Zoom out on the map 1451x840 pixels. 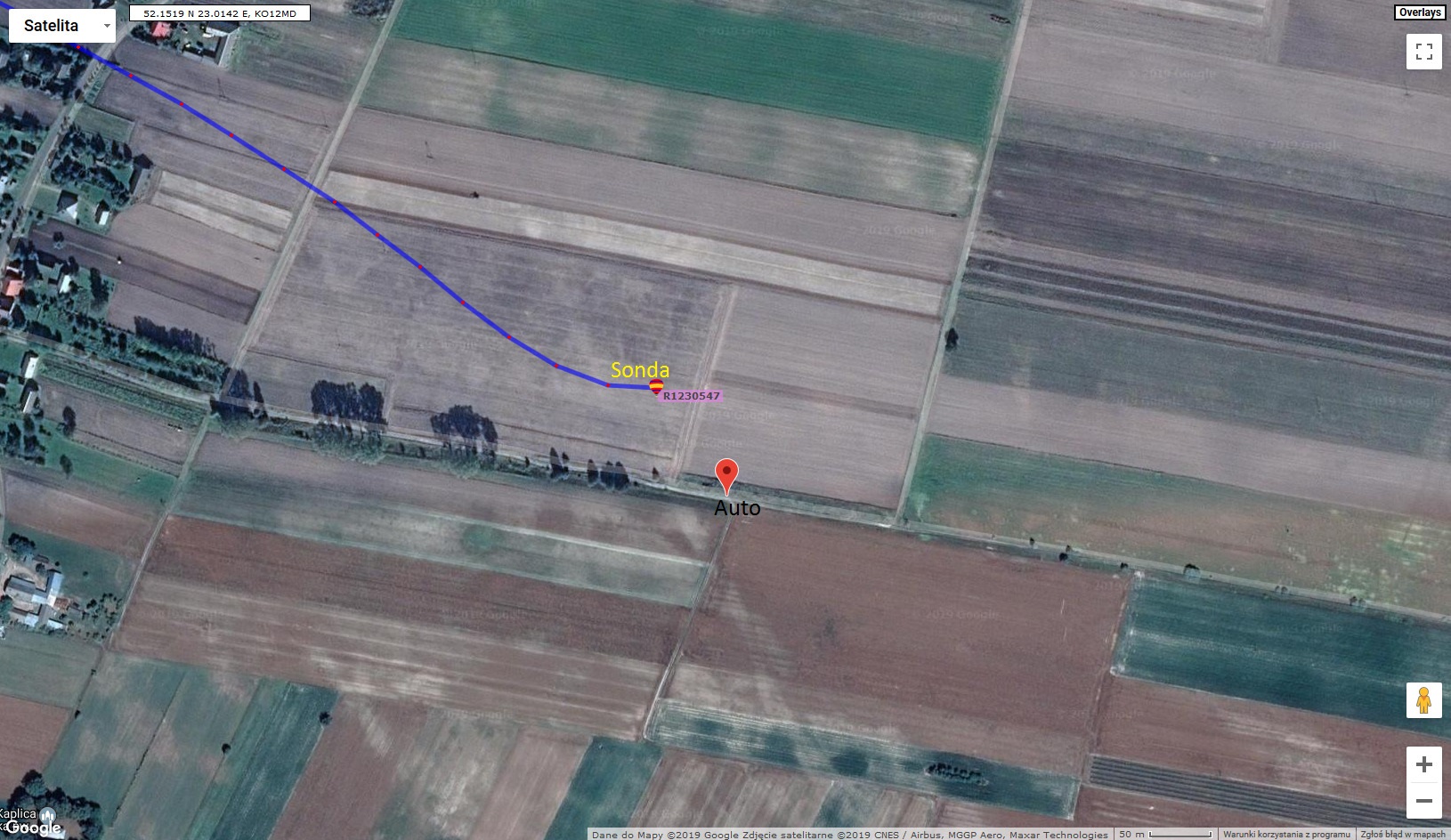point(1423,801)
